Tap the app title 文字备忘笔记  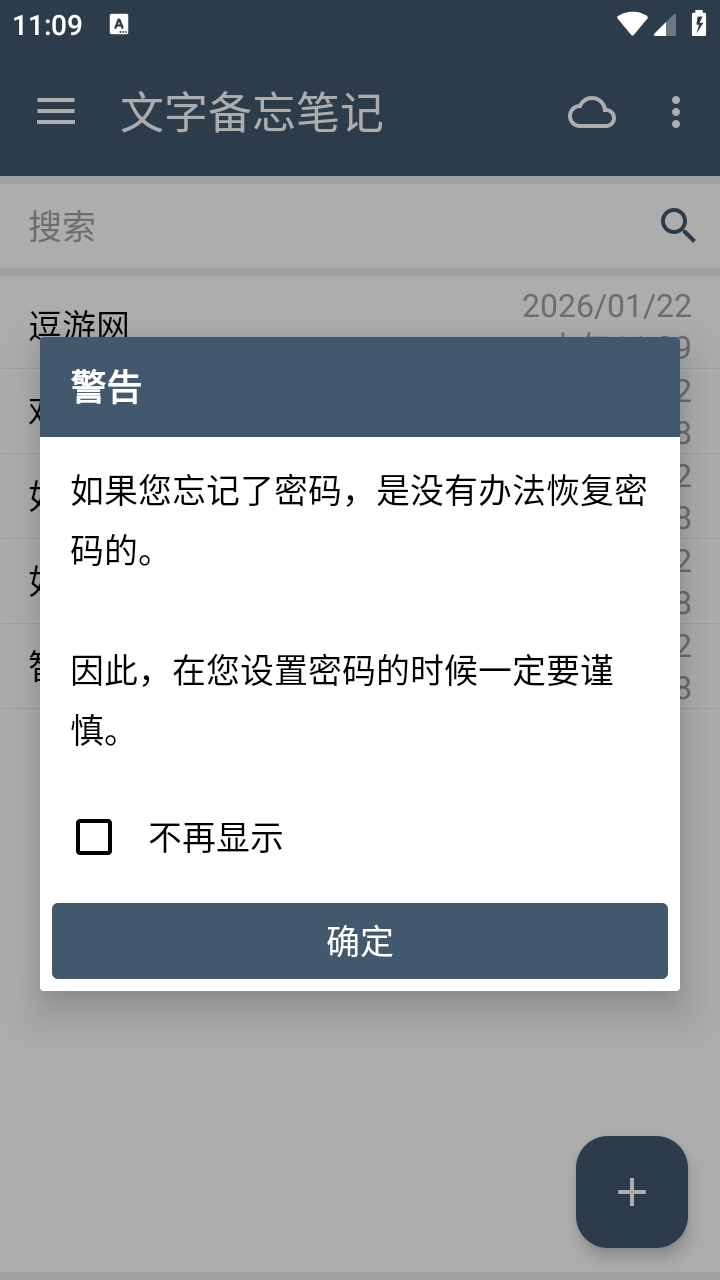click(x=251, y=112)
